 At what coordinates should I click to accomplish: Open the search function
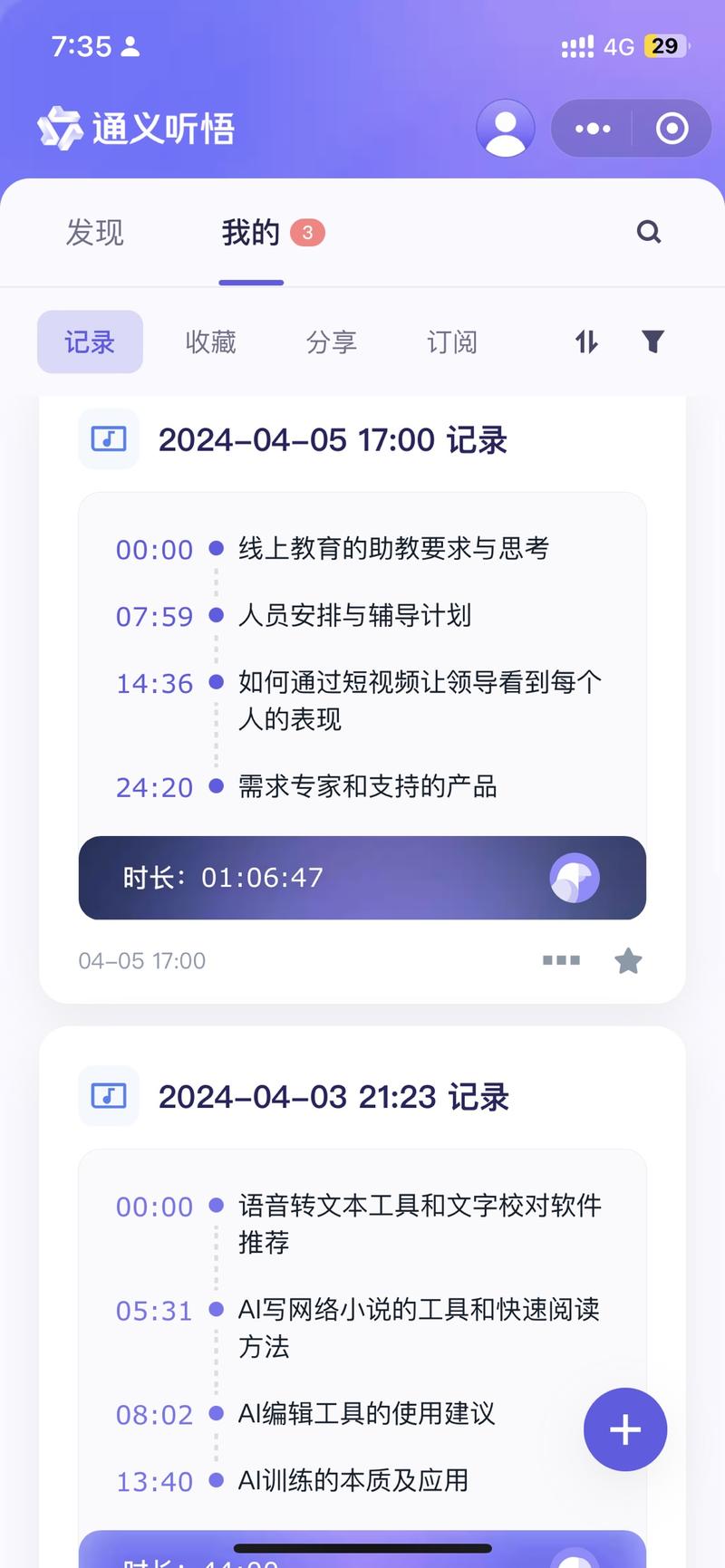[x=648, y=233]
